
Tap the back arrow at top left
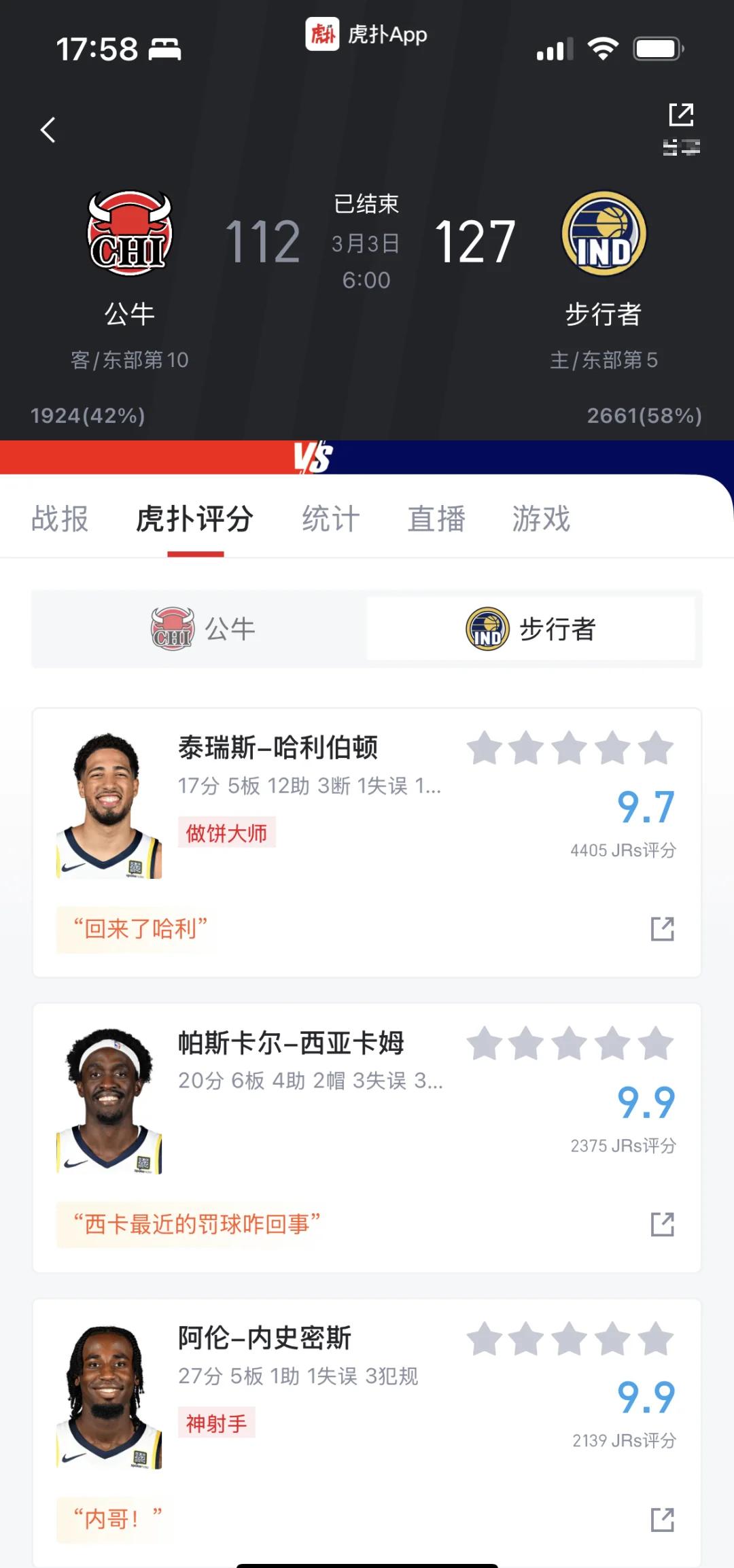pos(48,130)
